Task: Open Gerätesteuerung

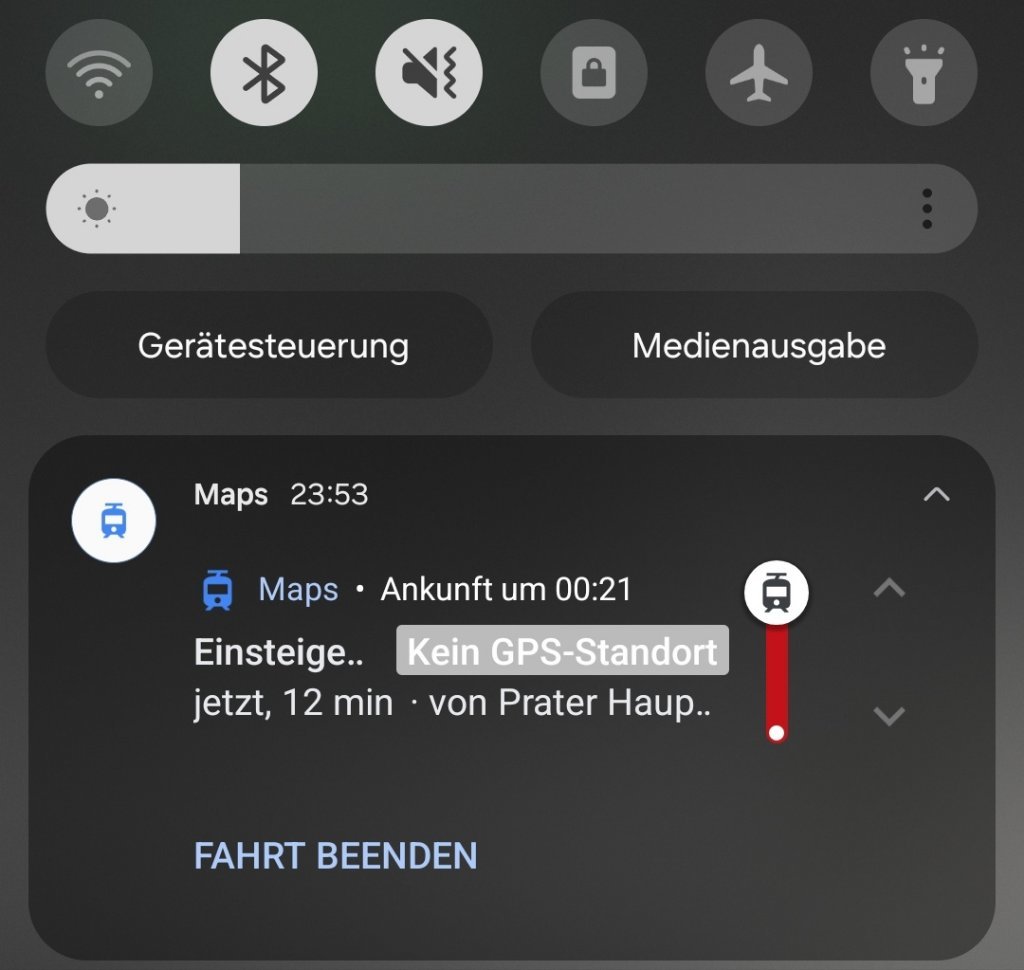Action: (x=270, y=345)
